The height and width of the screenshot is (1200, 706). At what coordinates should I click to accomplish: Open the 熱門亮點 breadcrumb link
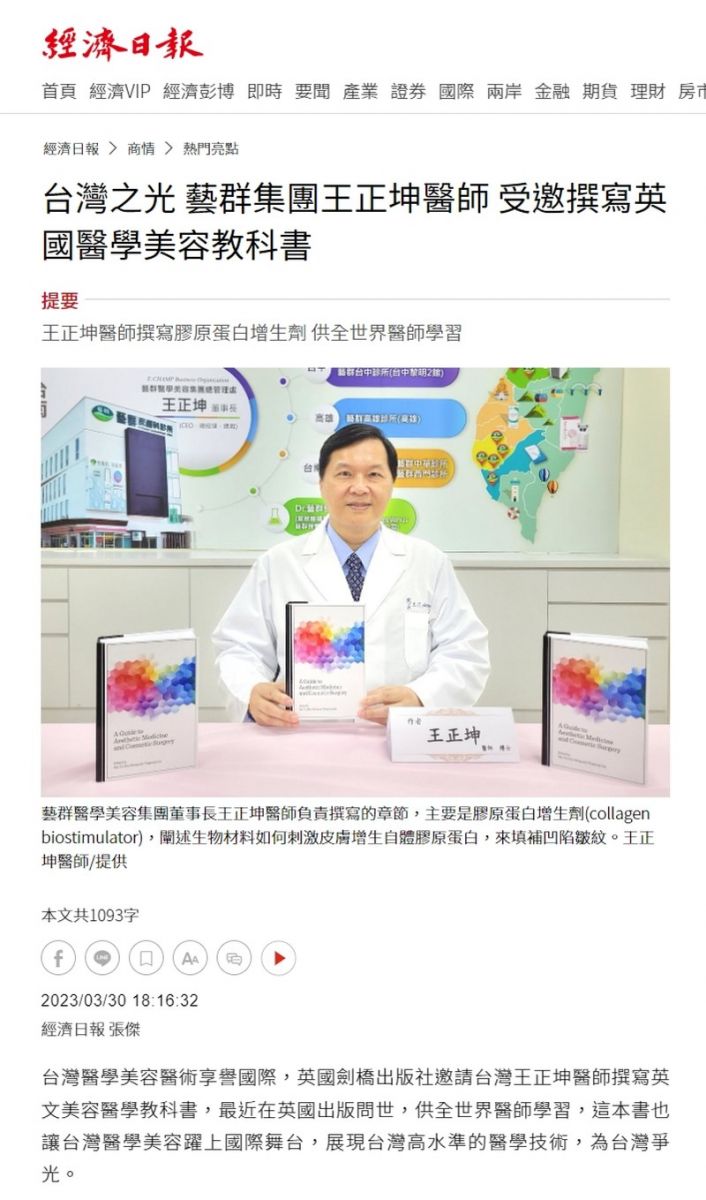point(210,148)
